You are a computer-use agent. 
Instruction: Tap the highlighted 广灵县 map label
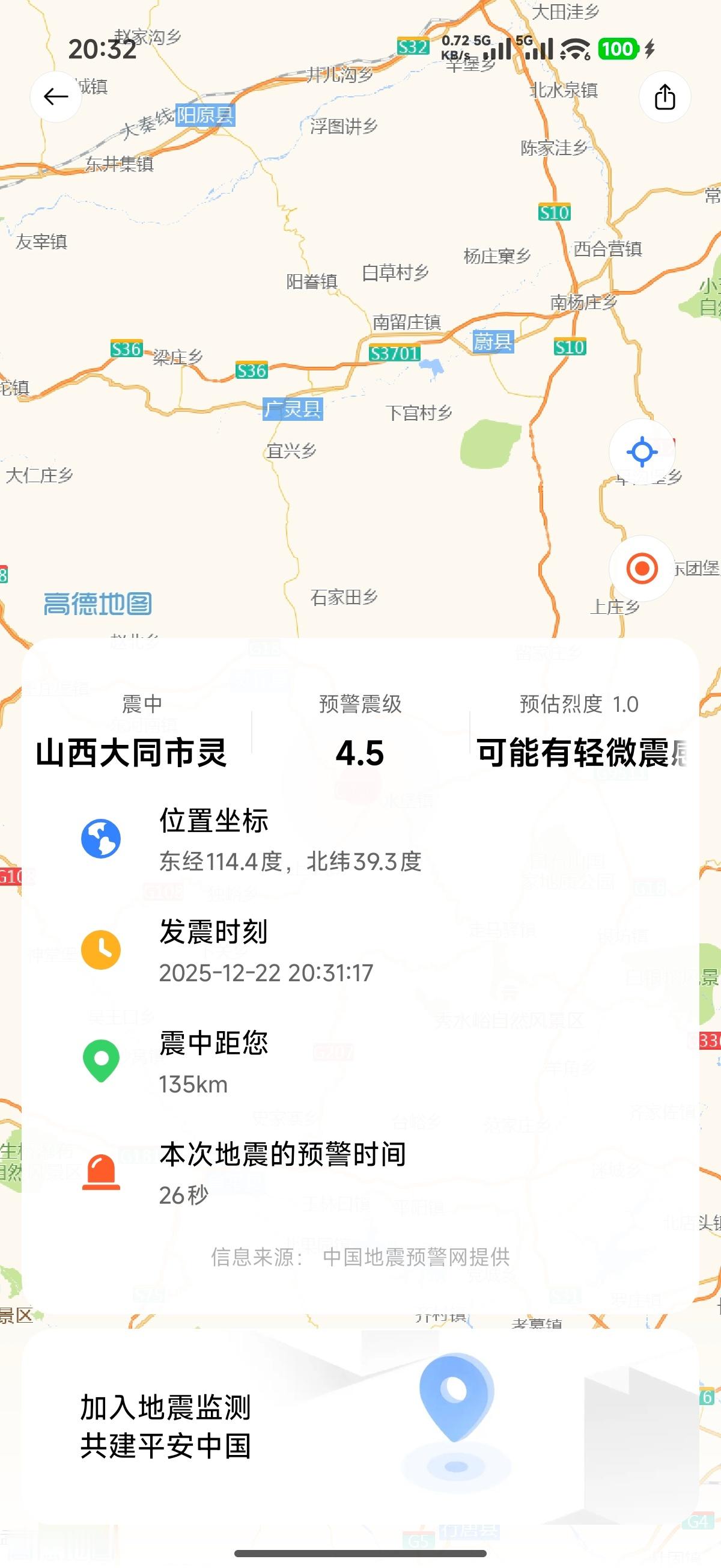pos(294,410)
